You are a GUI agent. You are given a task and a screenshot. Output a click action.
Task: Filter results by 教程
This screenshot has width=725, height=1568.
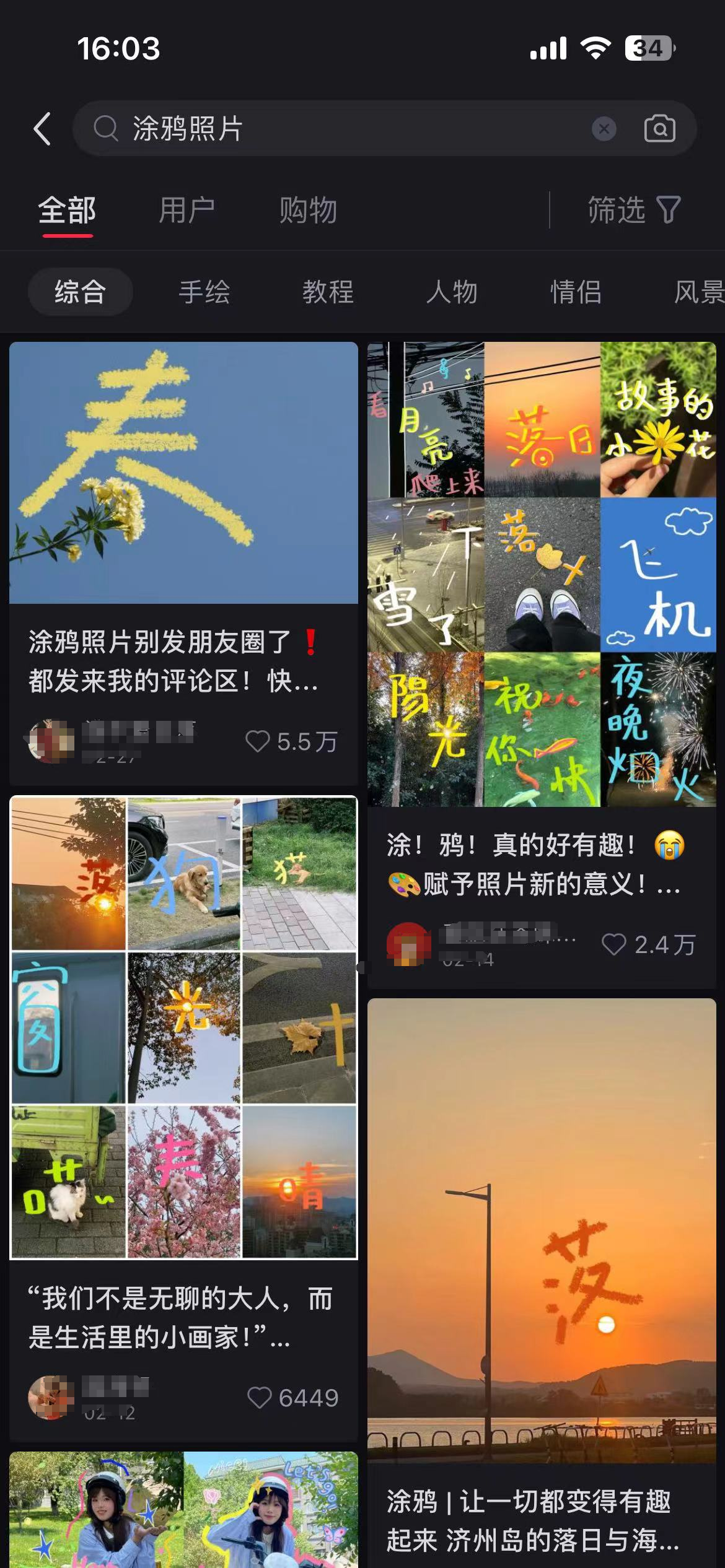point(328,292)
